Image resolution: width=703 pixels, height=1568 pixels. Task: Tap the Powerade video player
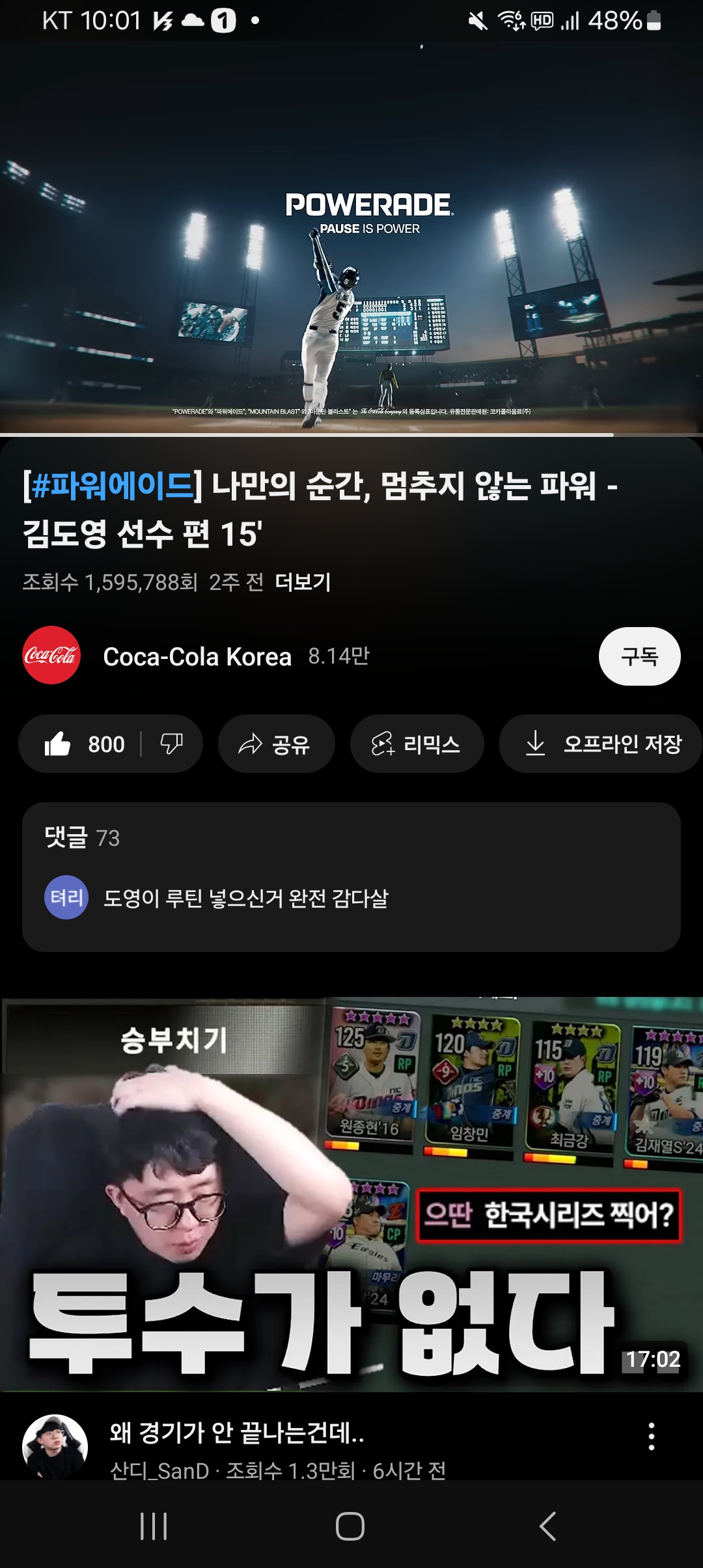pyautogui.click(x=351, y=238)
